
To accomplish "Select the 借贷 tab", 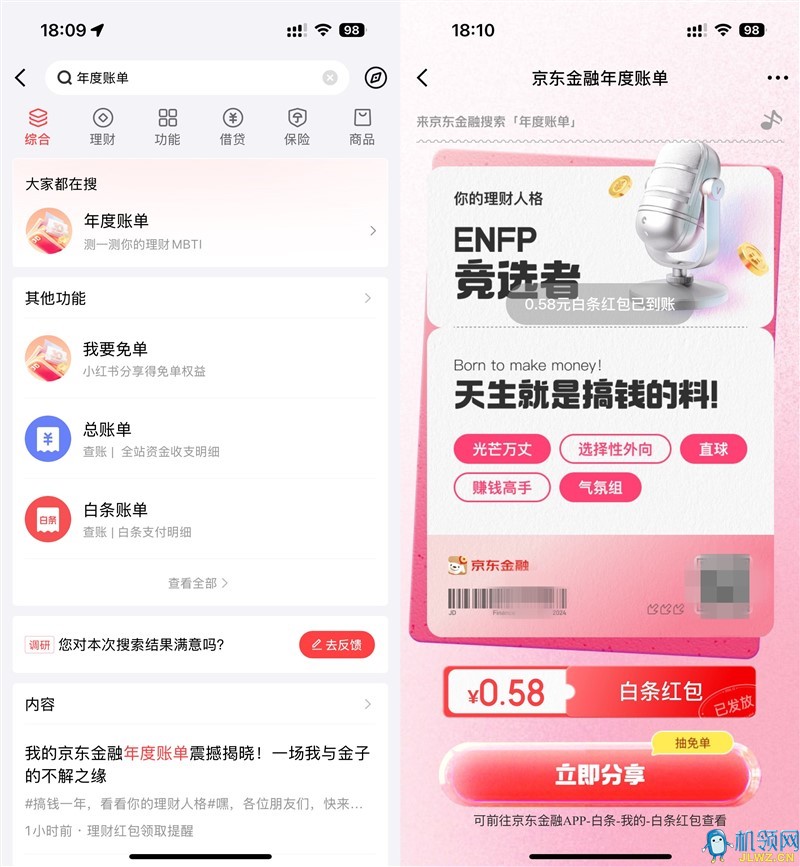I will [x=232, y=127].
